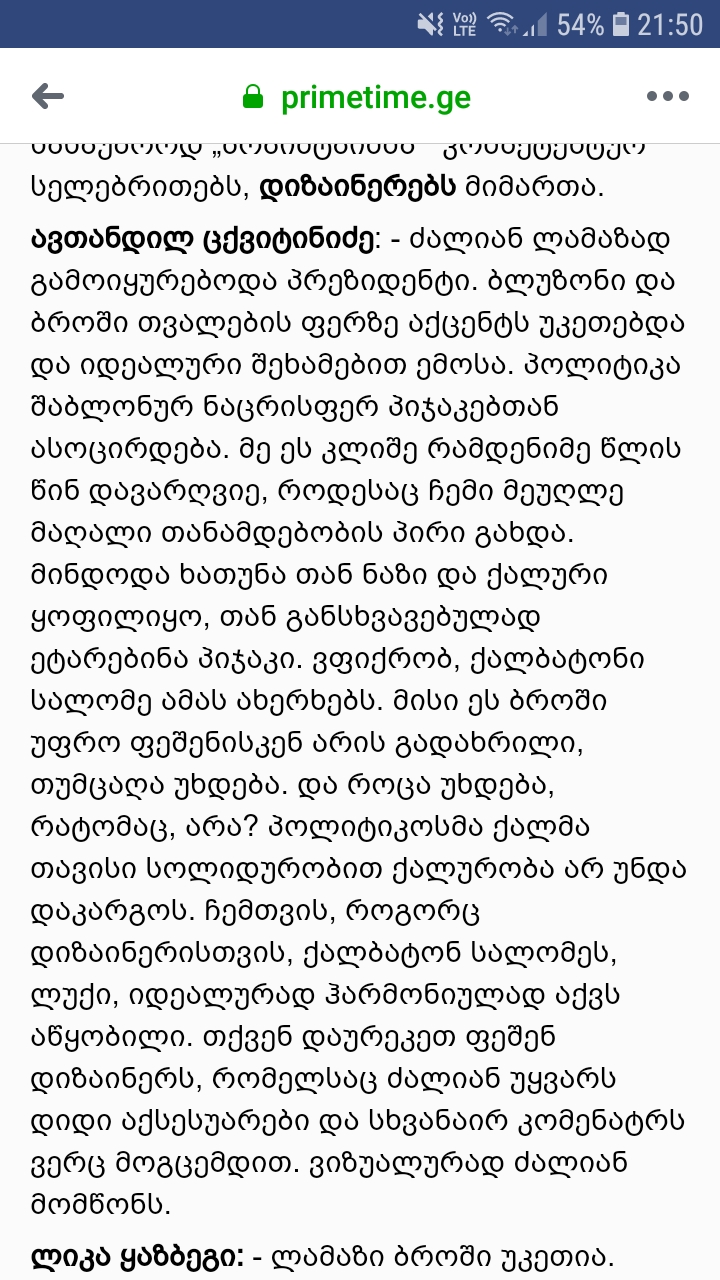Toggle the secure connection info via padlock
720x1280 pixels.
(253, 95)
